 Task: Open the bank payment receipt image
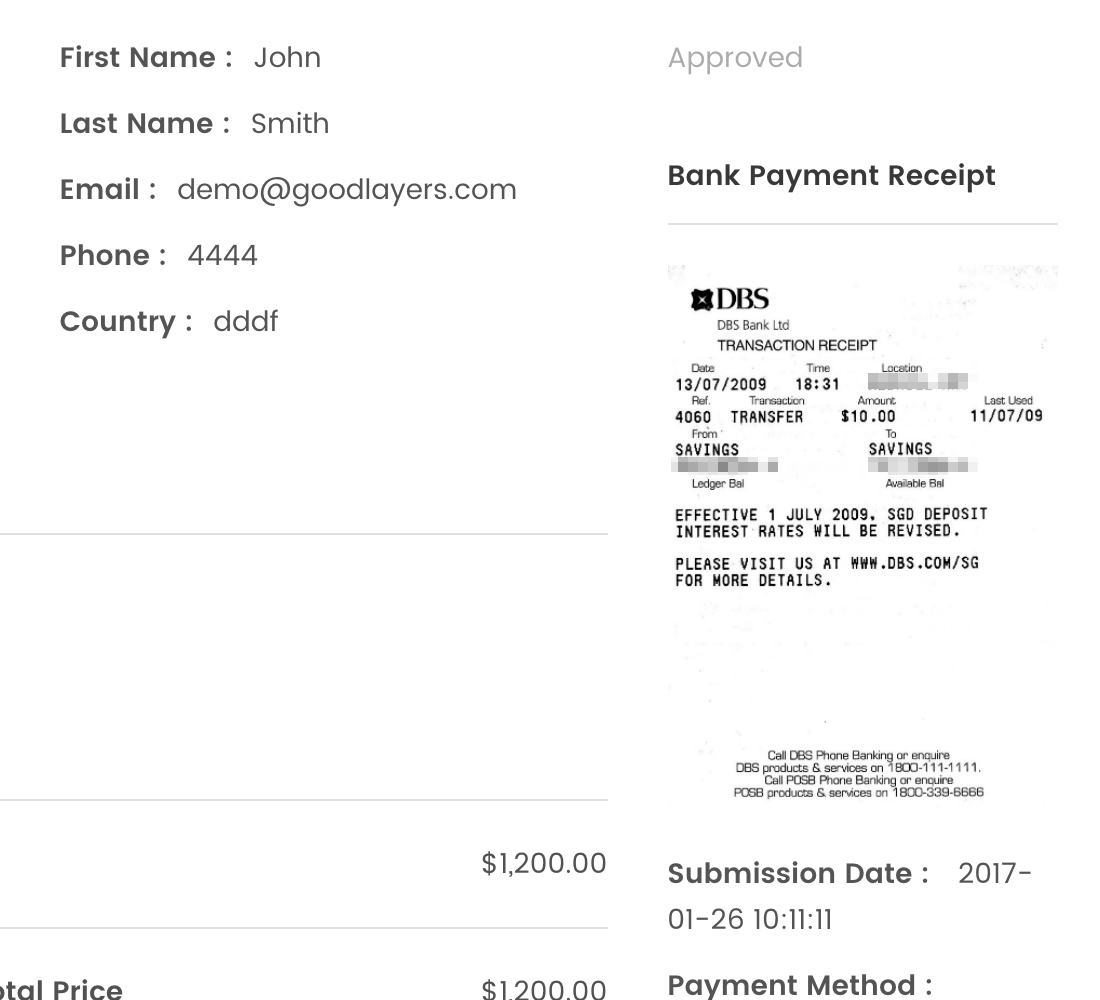[x=862, y=535]
